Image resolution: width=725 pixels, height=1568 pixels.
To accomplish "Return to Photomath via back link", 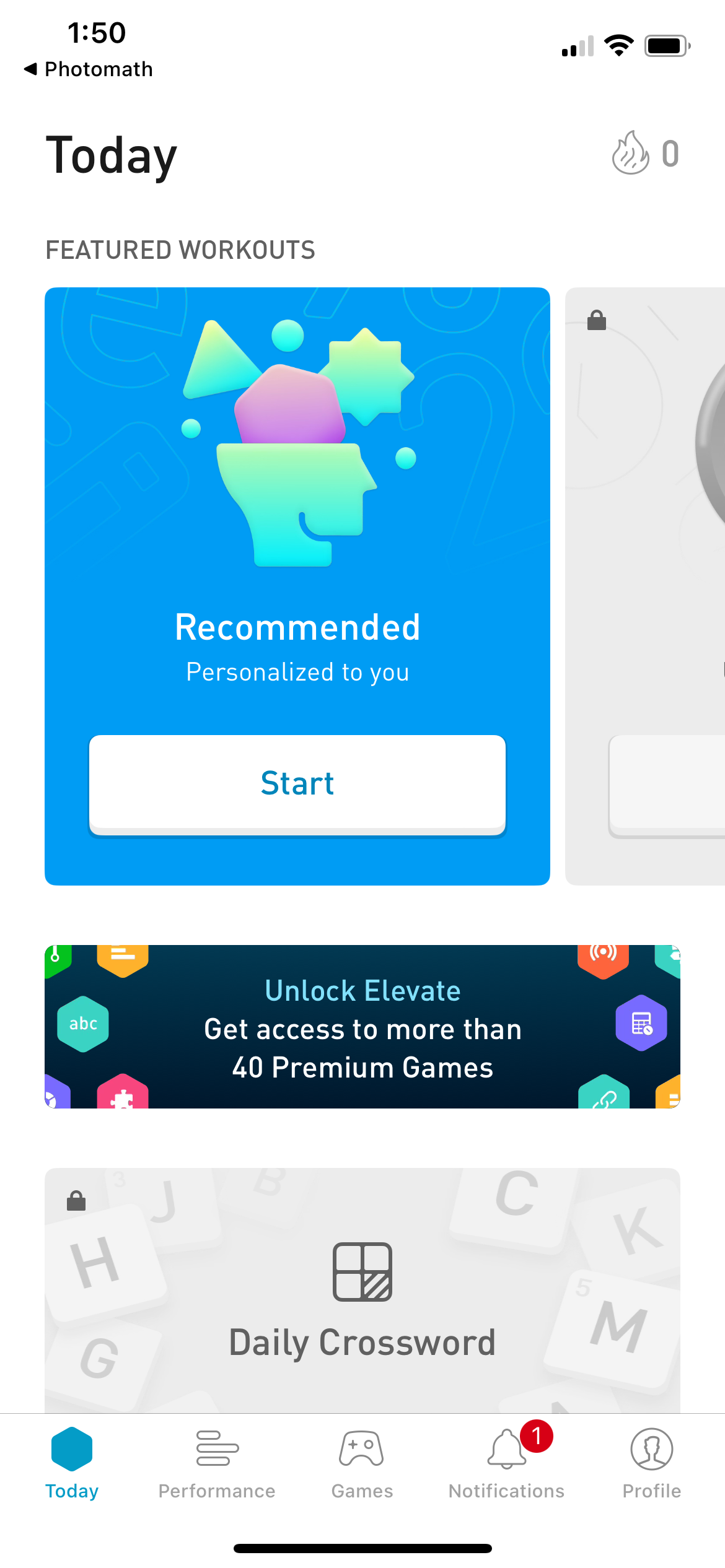I will pyautogui.click(x=87, y=69).
